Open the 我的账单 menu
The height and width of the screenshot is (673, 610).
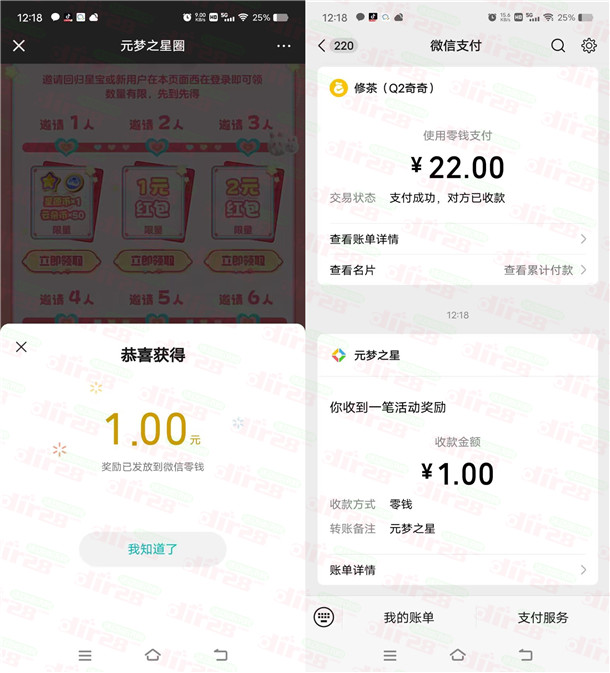click(x=409, y=618)
